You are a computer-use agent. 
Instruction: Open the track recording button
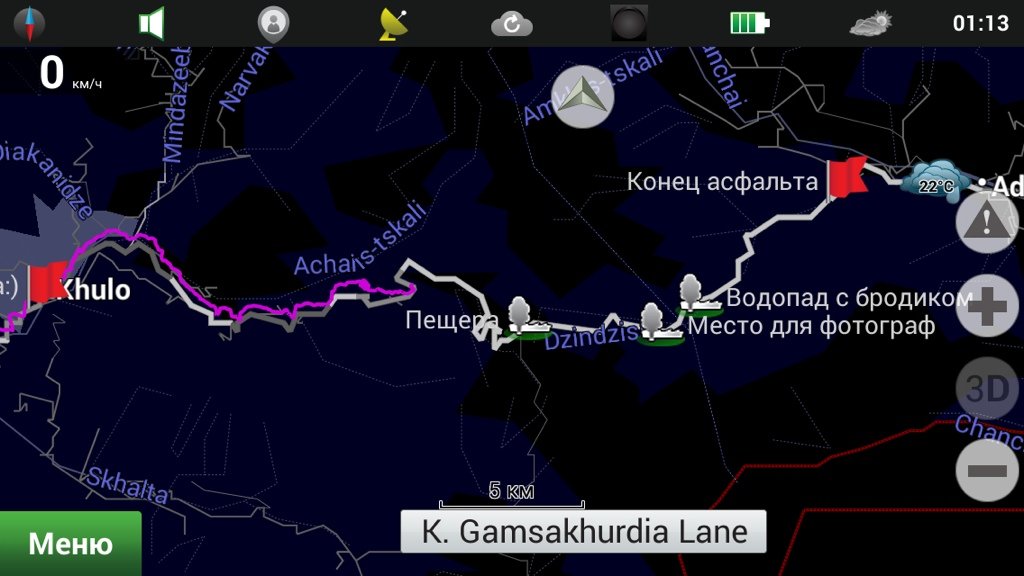pyautogui.click(x=629, y=22)
